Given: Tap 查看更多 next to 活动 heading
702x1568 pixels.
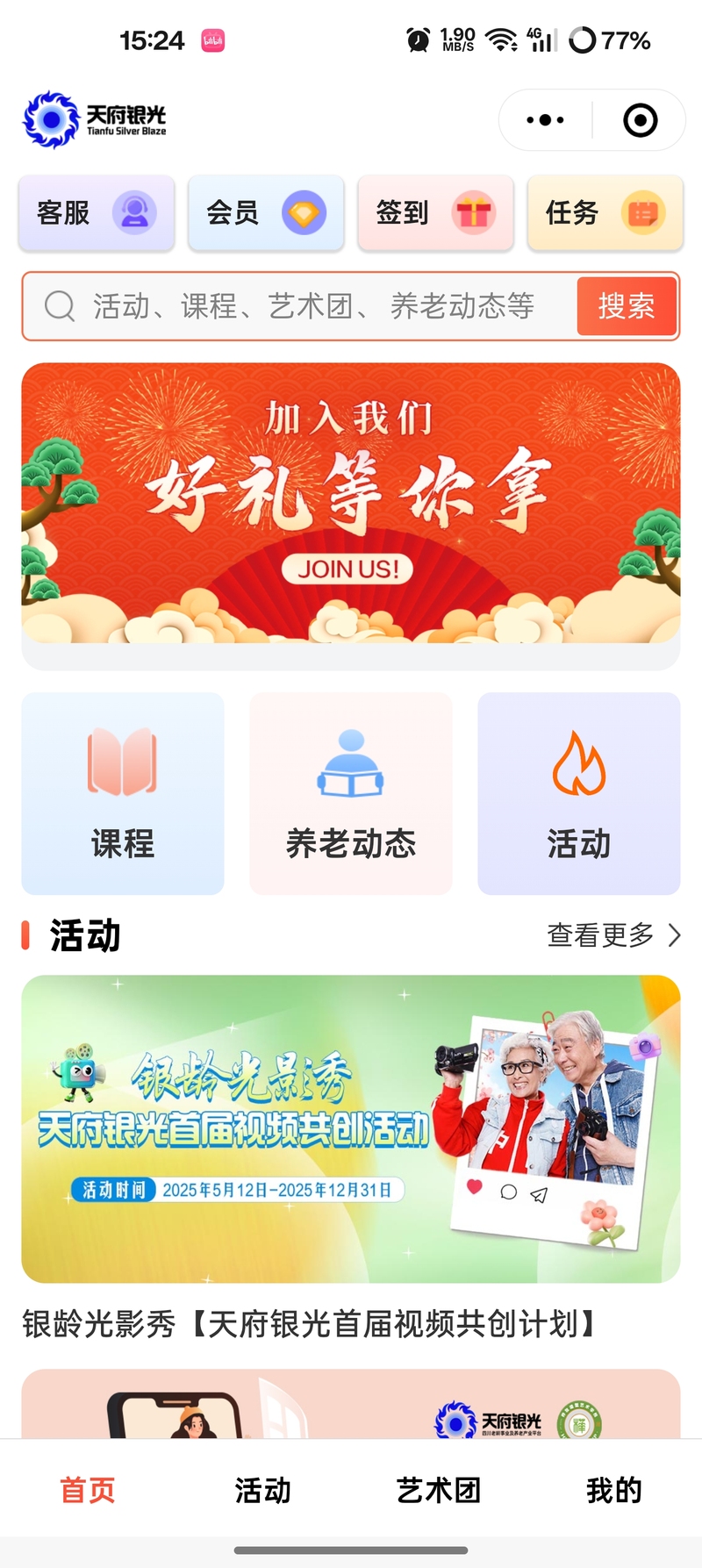Looking at the screenshot, I should point(614,935).
